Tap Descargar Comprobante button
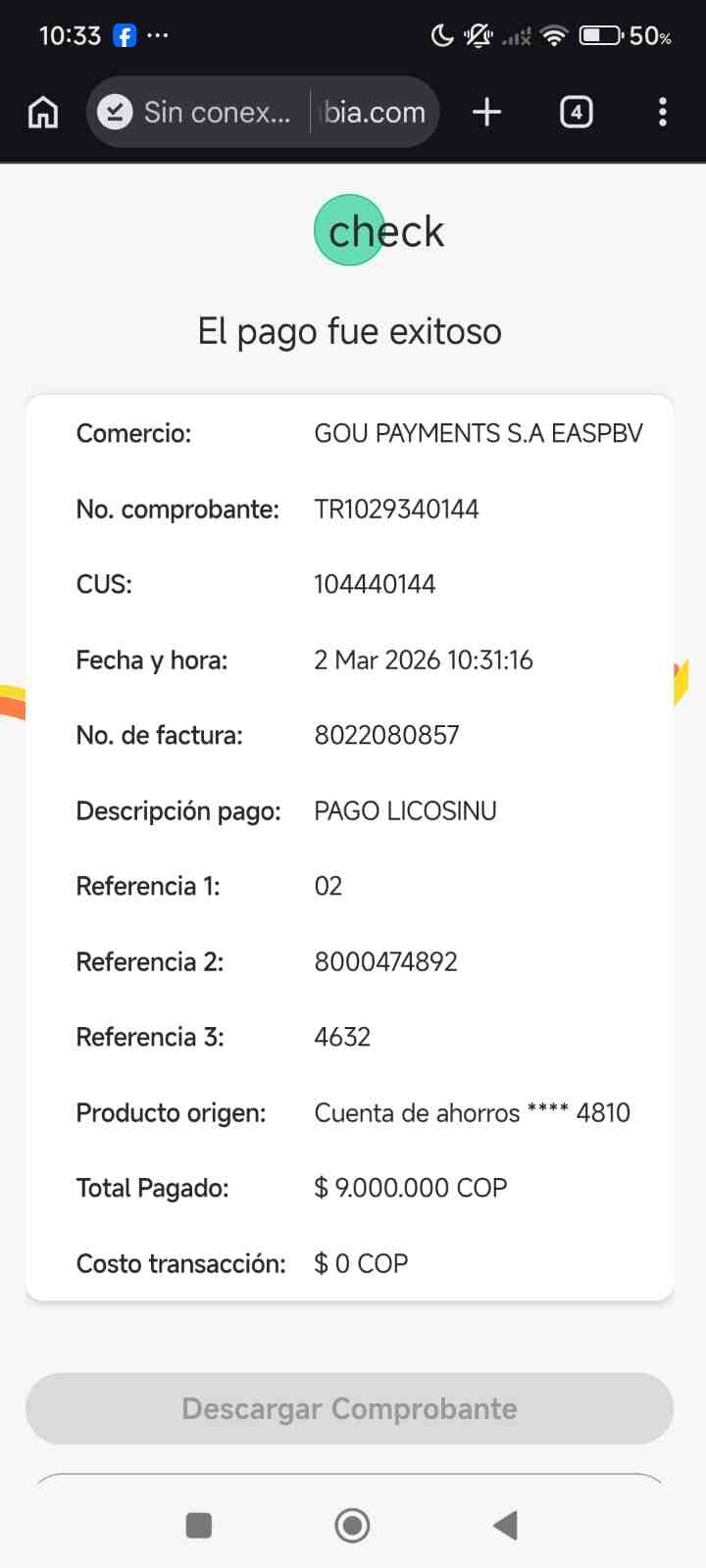This screenshot has width=706, height=1568. click(x=349, y=1408)
